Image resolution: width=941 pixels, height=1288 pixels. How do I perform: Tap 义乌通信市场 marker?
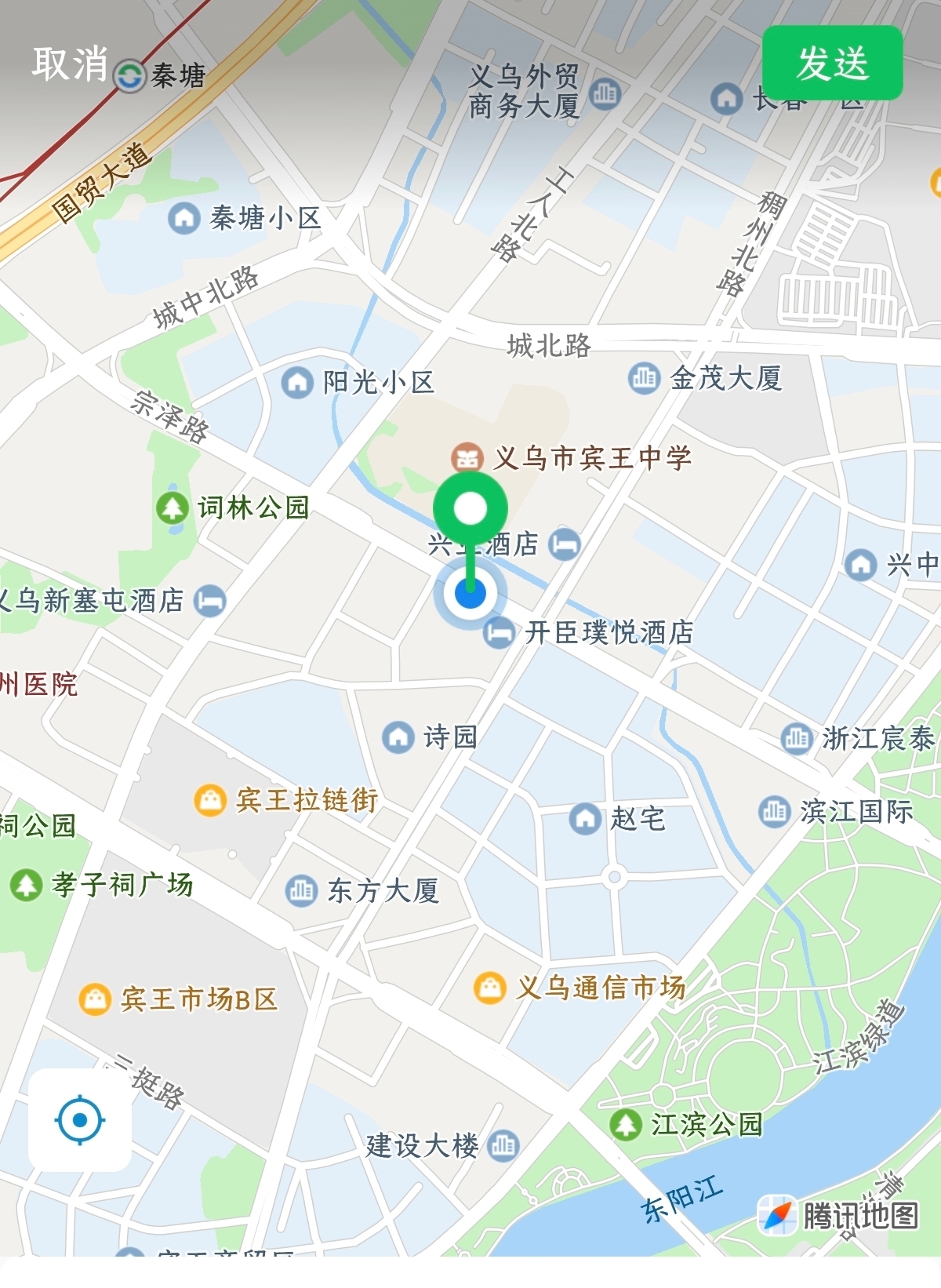click(x=489, y=988)
